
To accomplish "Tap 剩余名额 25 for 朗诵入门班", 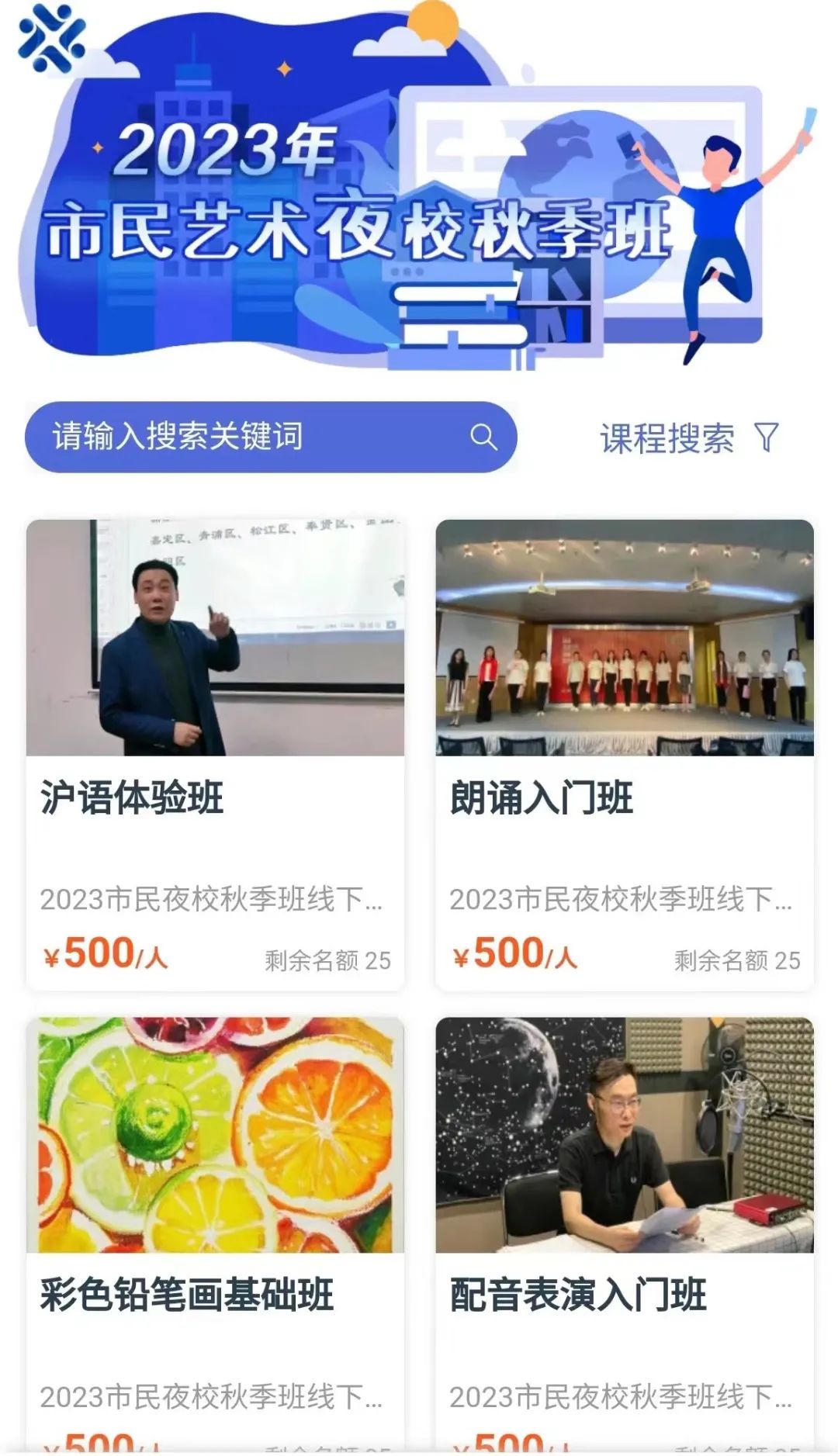I will point(733,960).
